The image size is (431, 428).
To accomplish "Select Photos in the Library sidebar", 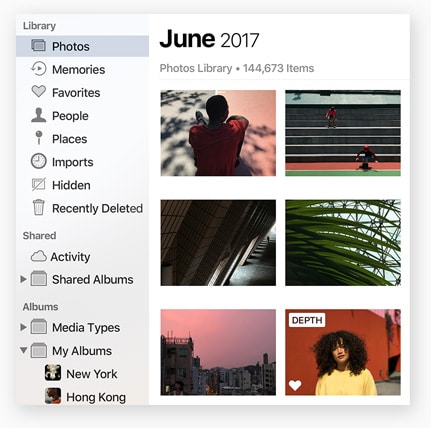I will click(82, 46).
